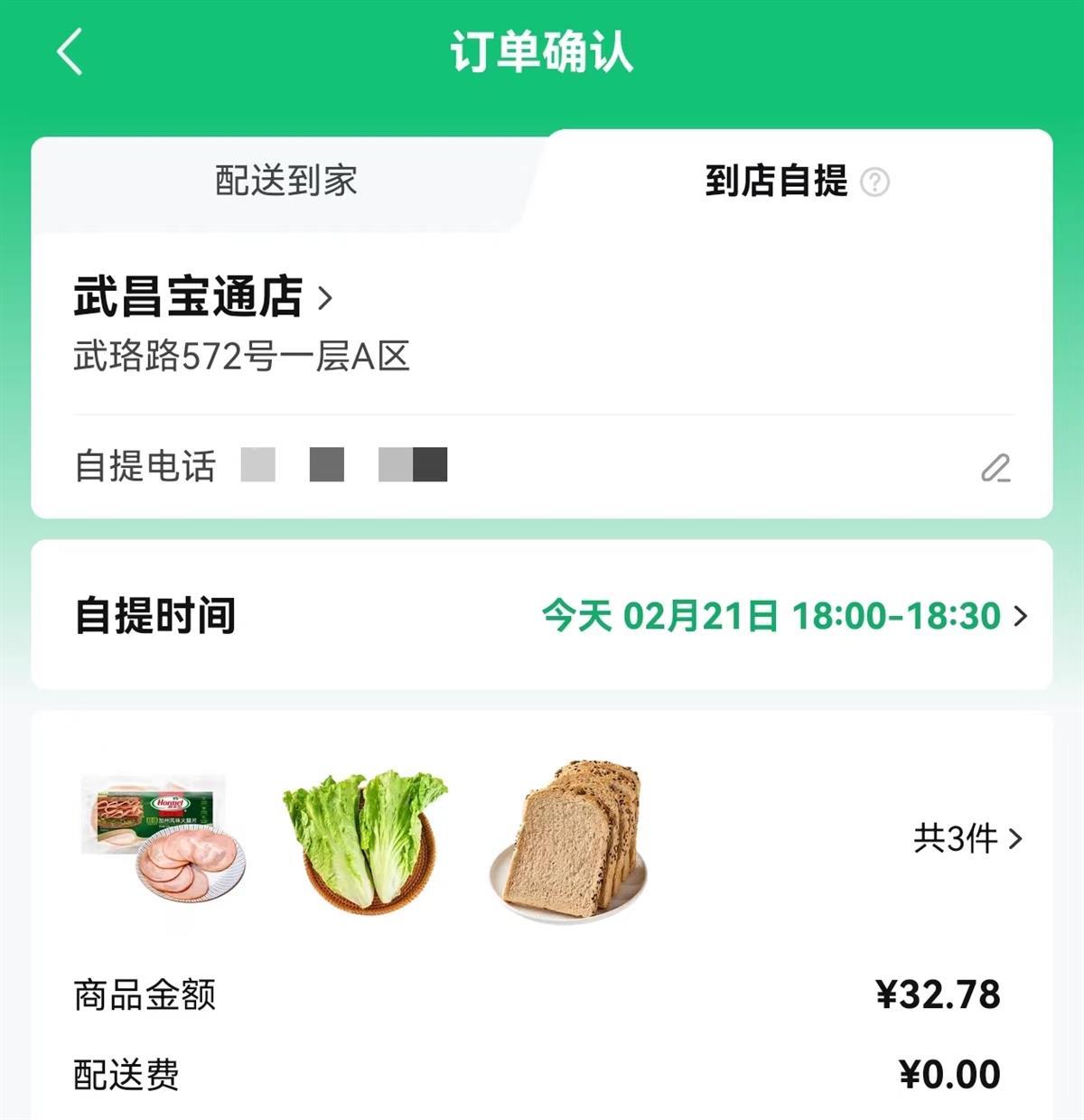Select the 到店自提 tab
Screen dimensions: 1084x1120
pyautogui.click(x=776, y=182)
